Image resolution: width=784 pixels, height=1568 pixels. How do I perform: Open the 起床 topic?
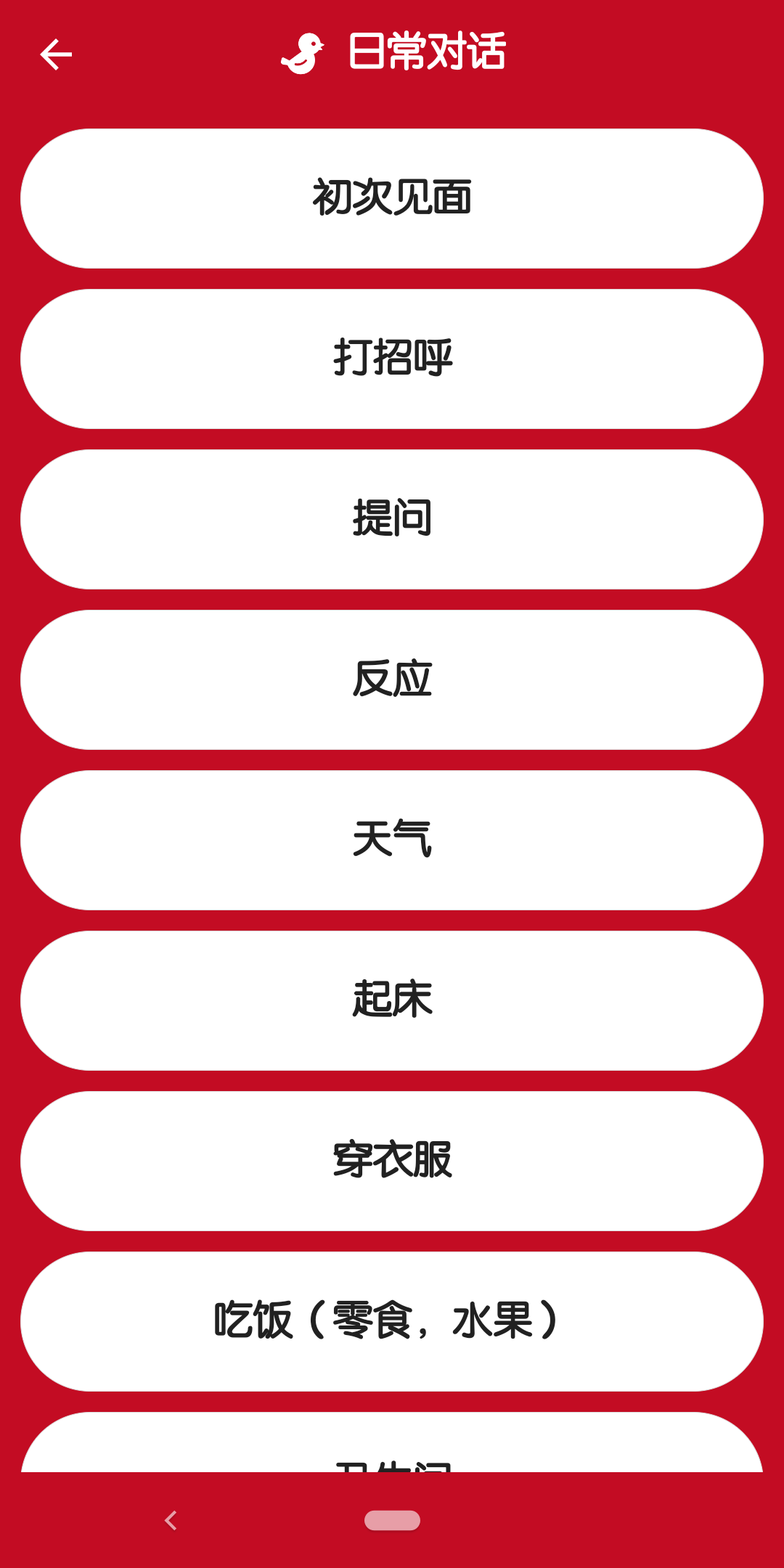pos(392,1000)
